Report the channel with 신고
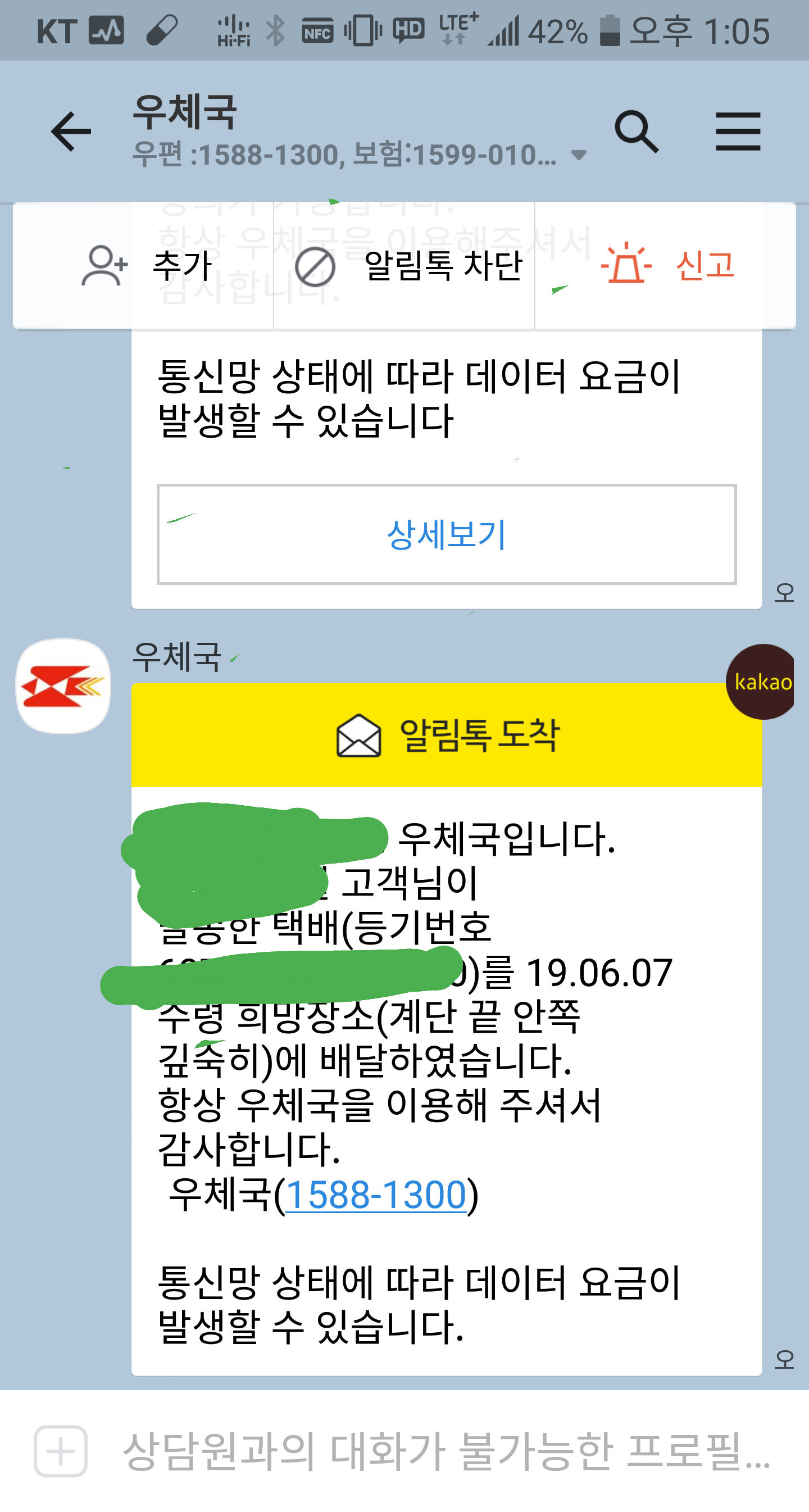The height and width of the screenshot is (1512, 809). [668, 265]
